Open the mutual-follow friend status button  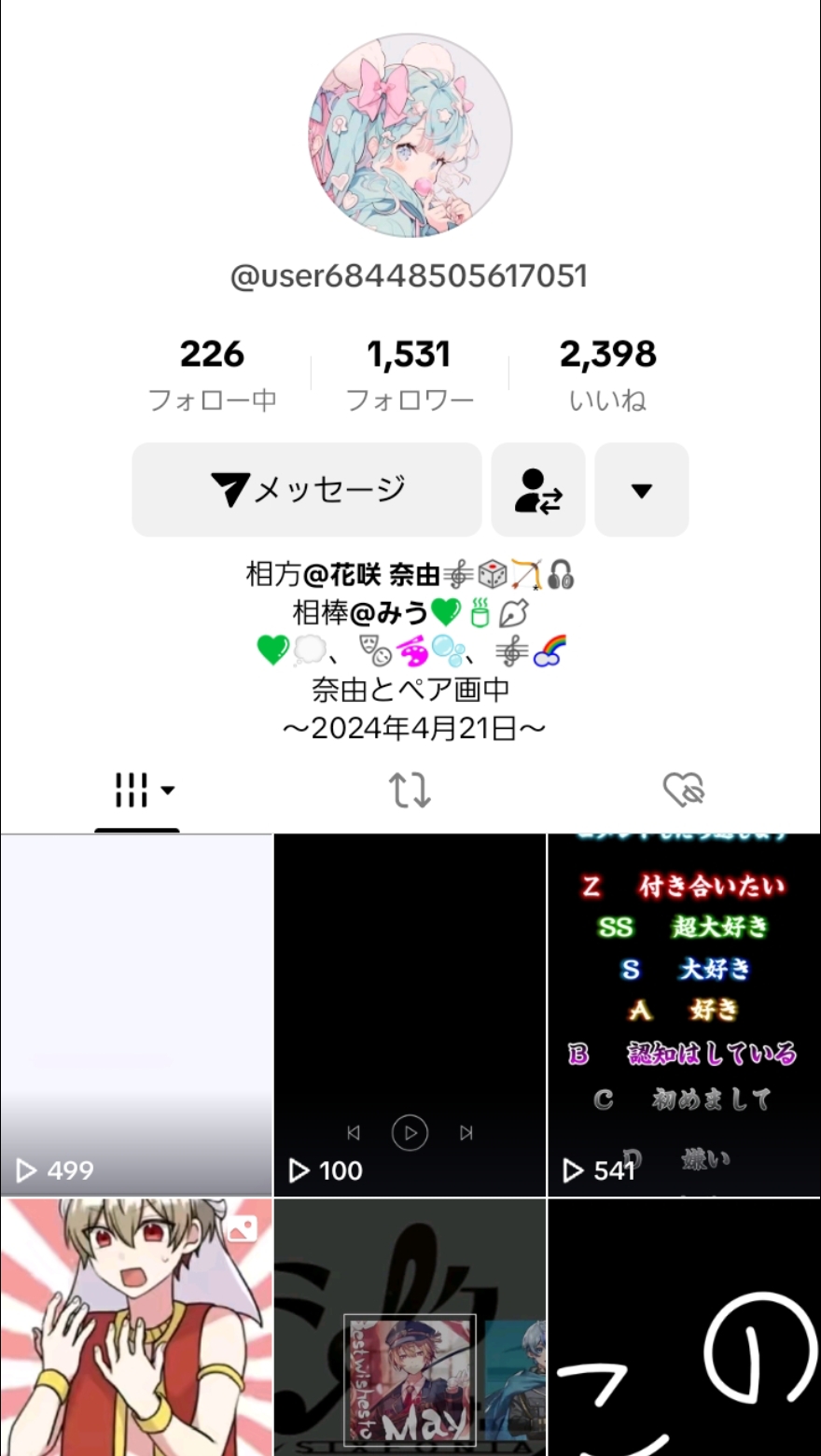[x=538, y=490]
